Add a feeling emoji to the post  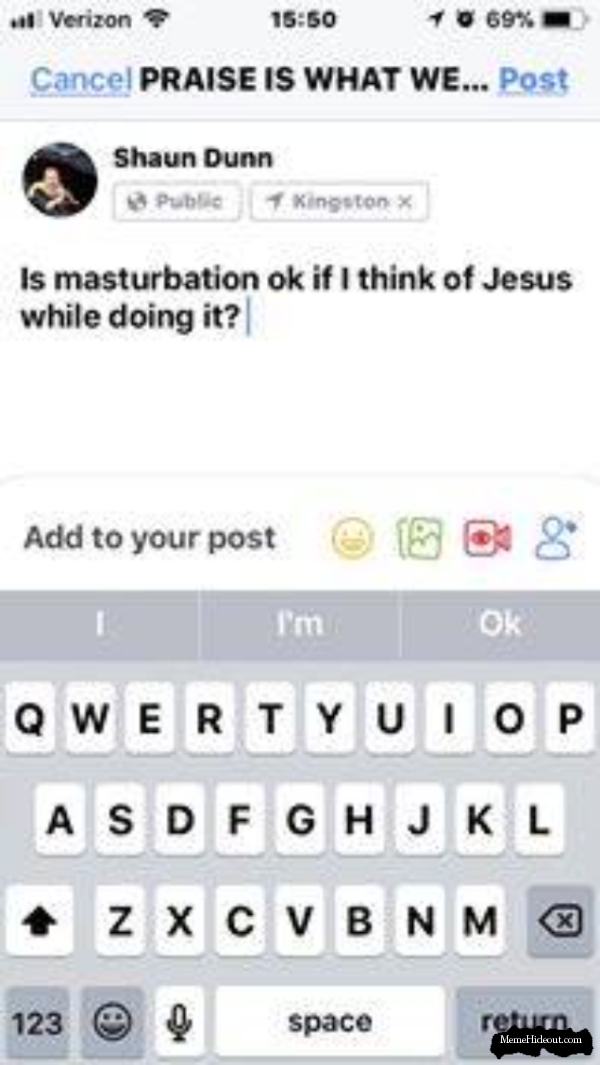pos(352,540)
